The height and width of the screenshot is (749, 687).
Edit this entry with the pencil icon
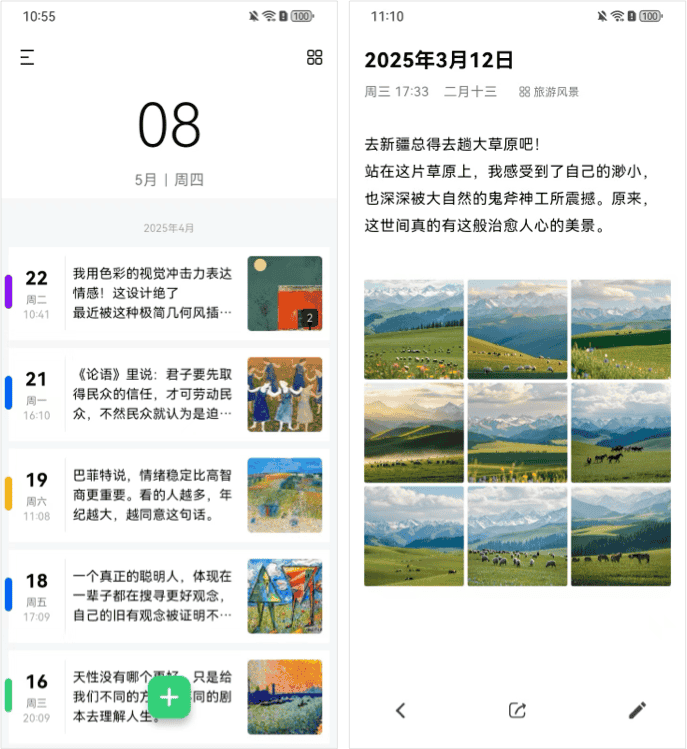coord(637,710)
